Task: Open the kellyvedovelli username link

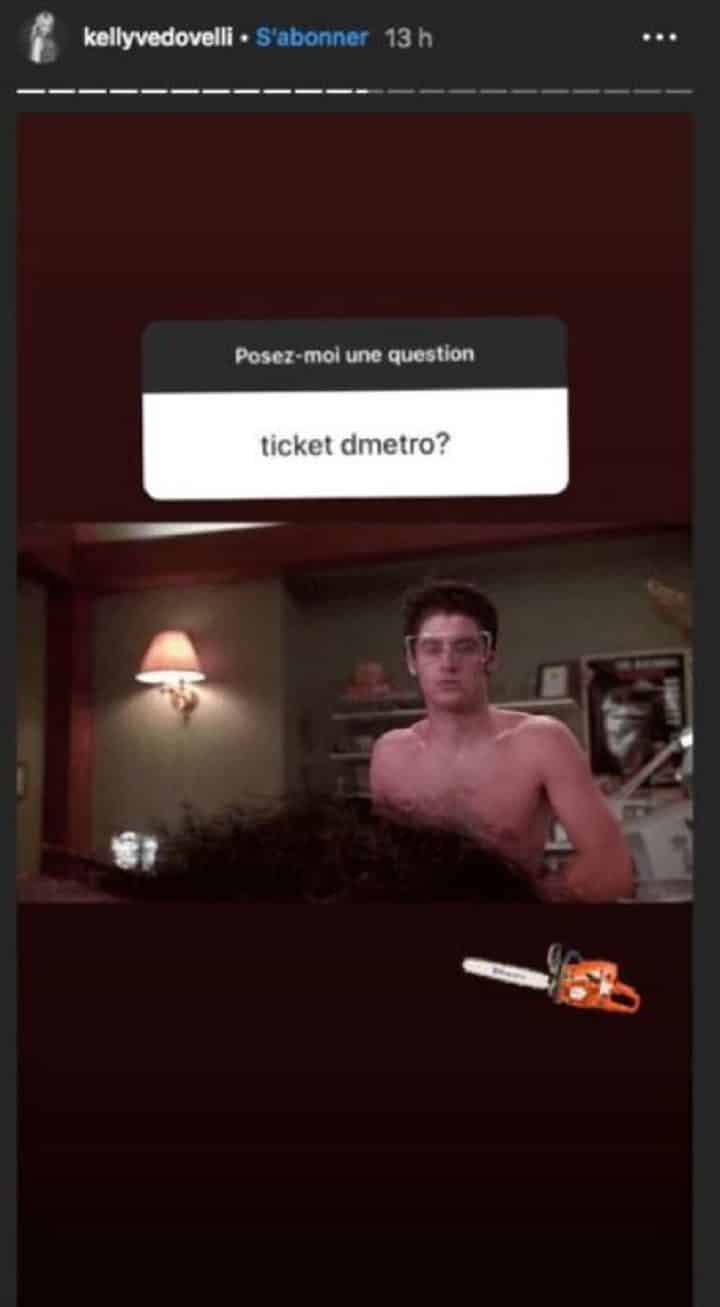Action: click(x=158, y=38)
